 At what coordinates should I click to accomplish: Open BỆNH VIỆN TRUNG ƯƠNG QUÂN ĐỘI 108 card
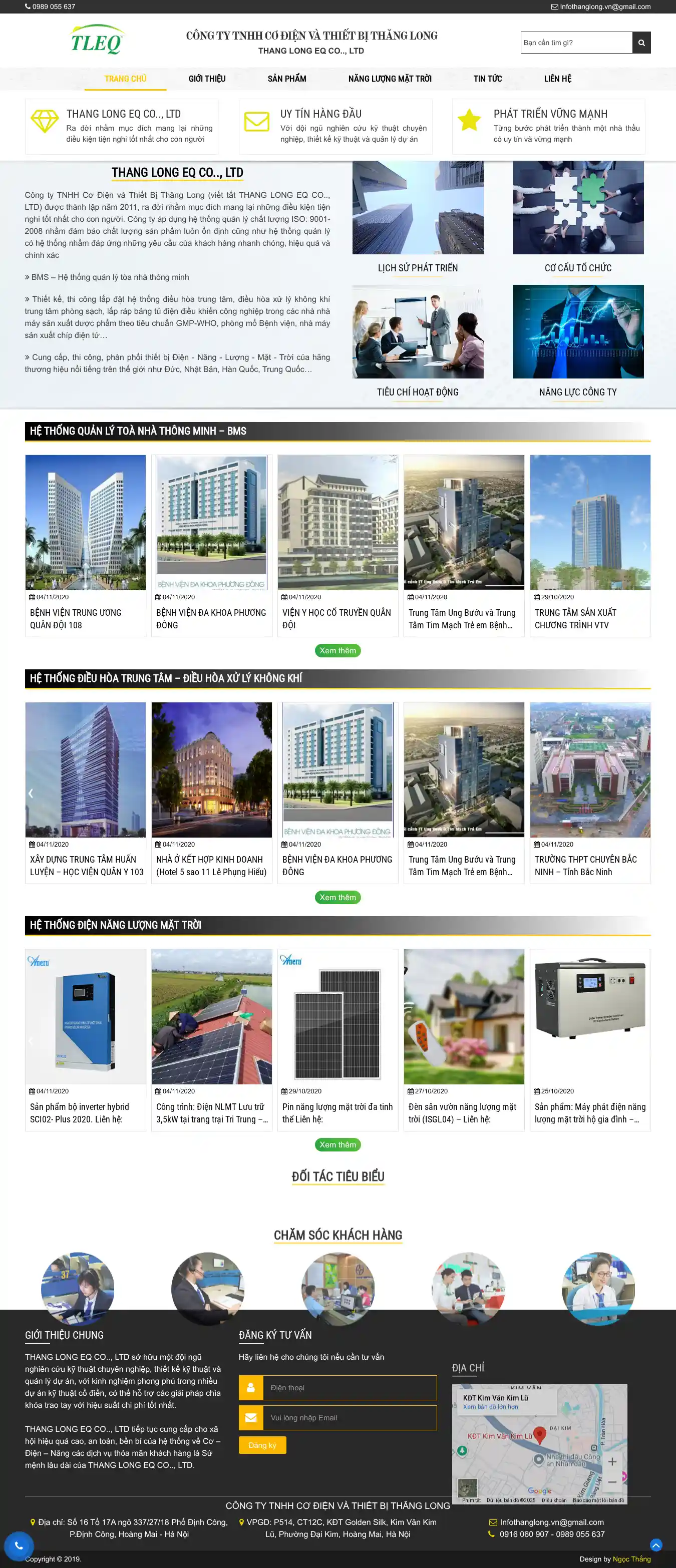[x=85, y=618]
